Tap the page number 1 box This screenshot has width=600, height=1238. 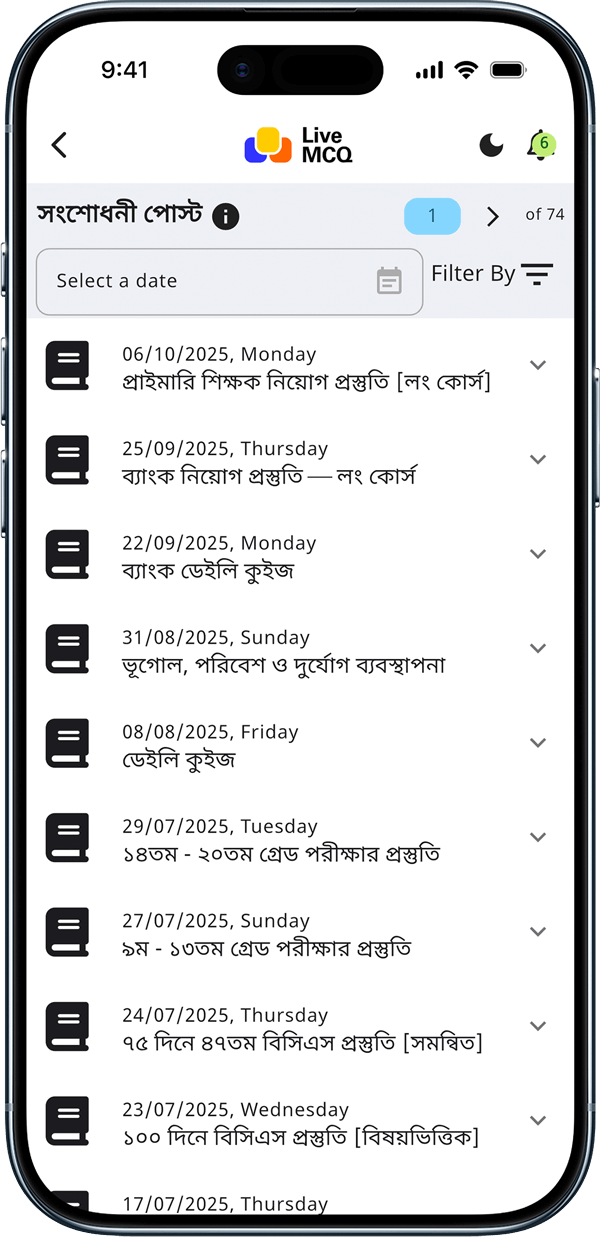pyautogui.click(x=432, y=216)
